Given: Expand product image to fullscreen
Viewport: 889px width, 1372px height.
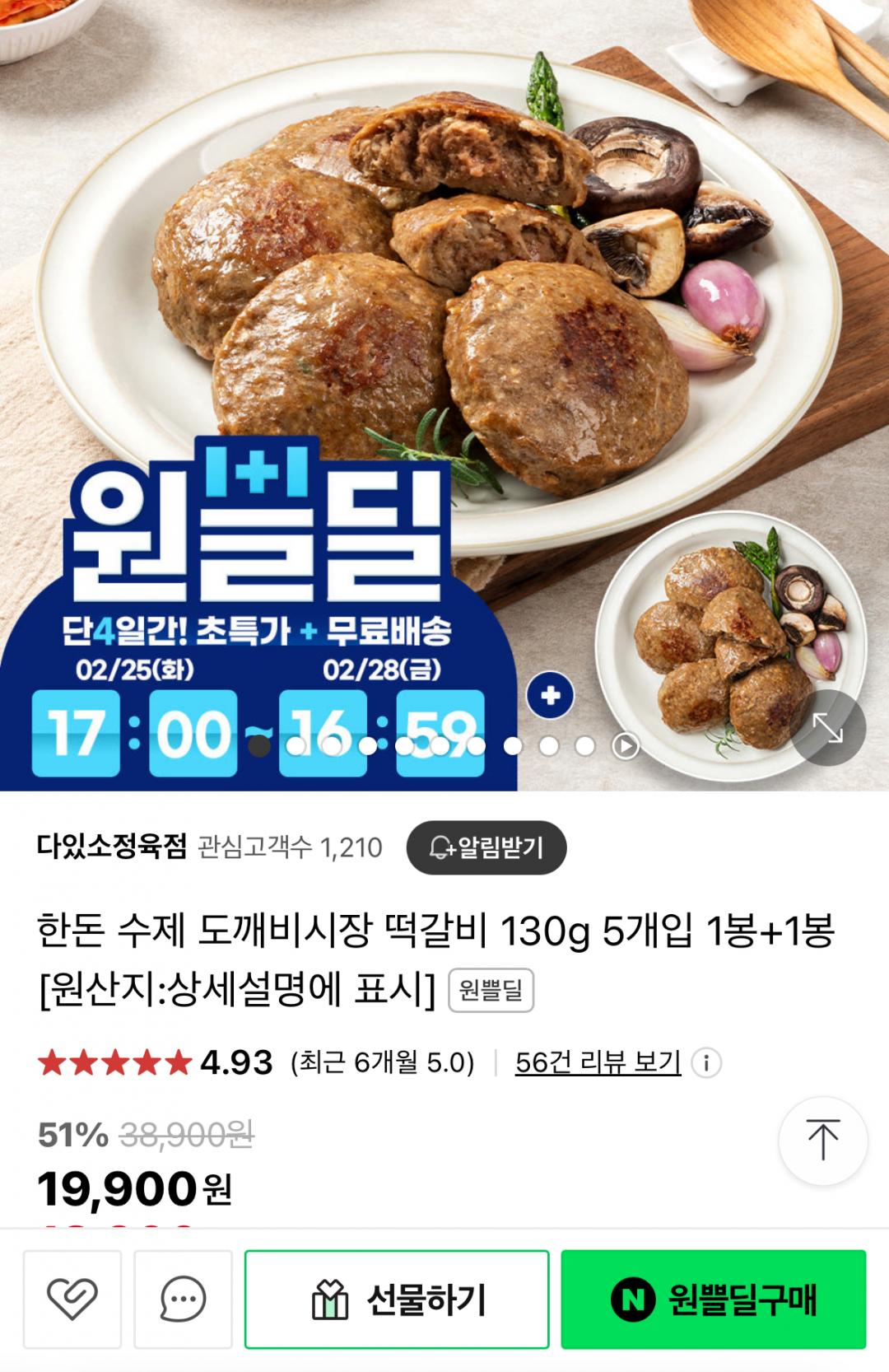Looking at the screenshot, I should [827, 728].
